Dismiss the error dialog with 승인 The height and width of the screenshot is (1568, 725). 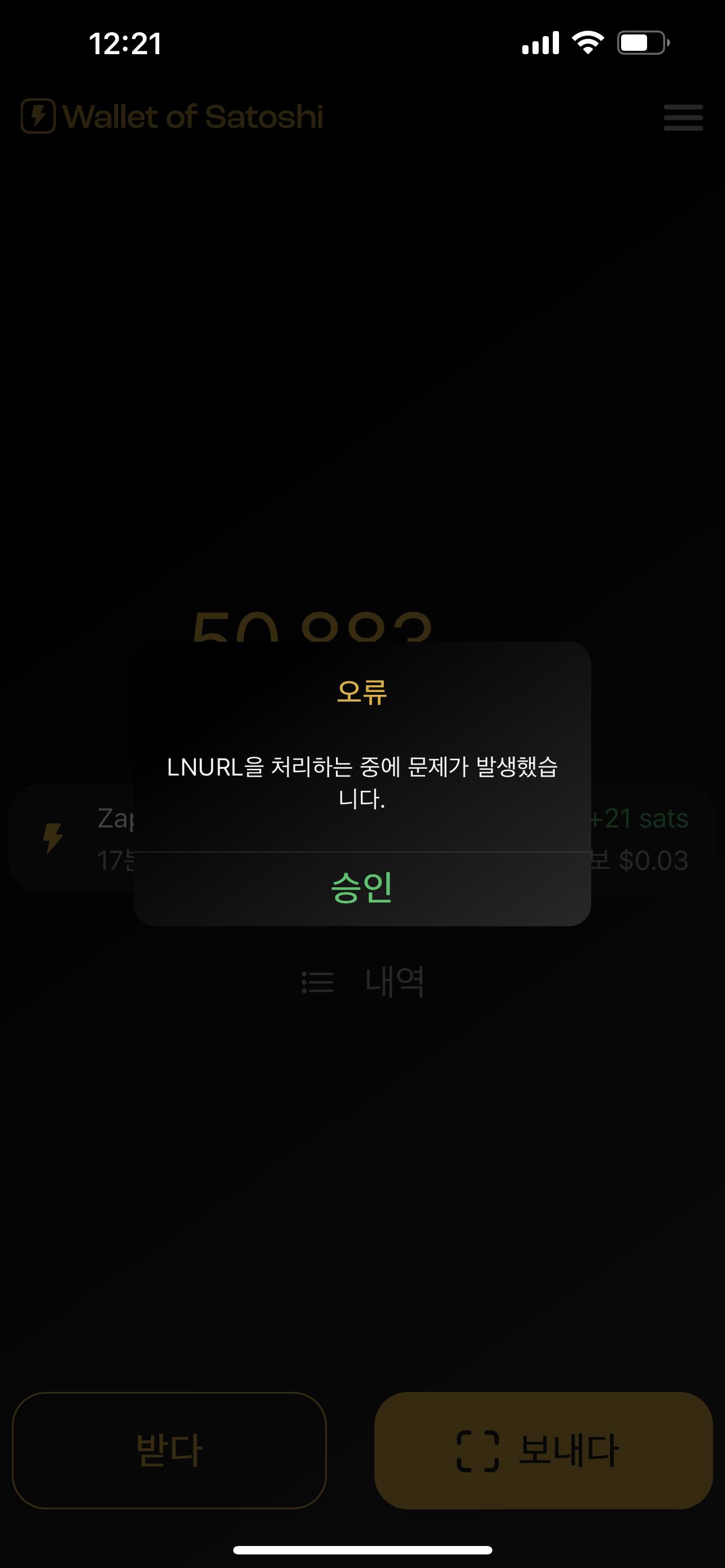click(x=361, y=888)
